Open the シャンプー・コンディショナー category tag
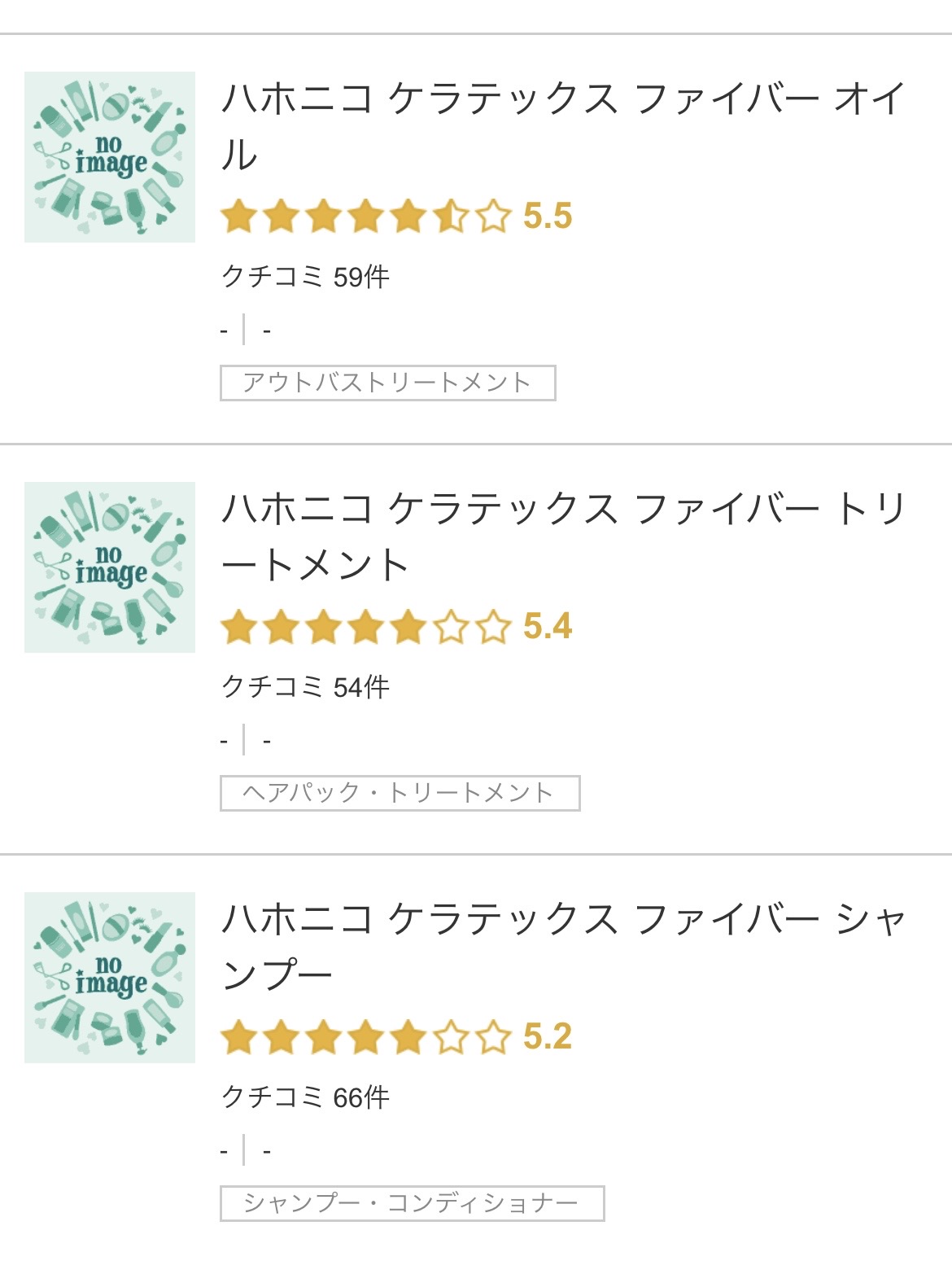 (x=412, y=1203)
